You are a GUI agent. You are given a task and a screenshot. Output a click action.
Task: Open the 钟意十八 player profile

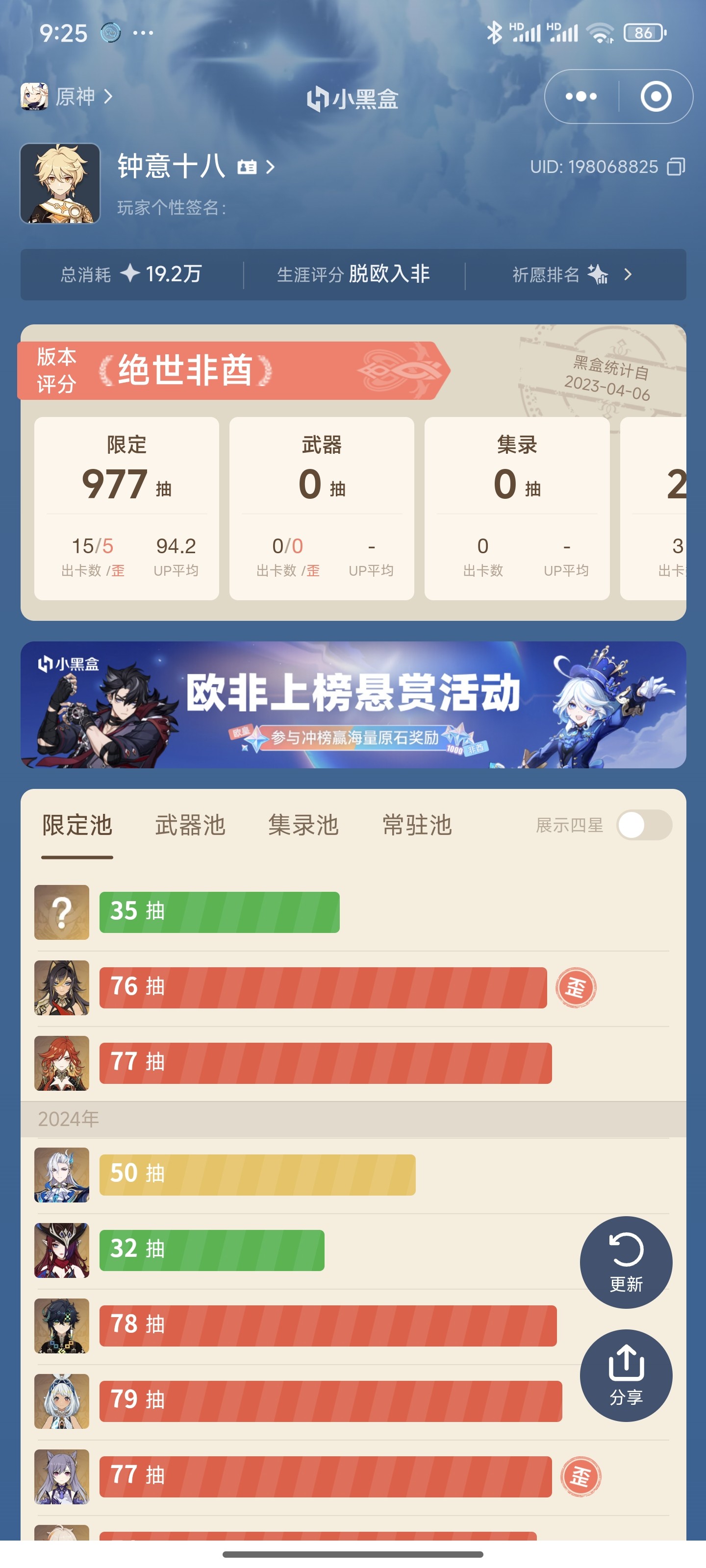pyautogui.click(x=196, y=166)
